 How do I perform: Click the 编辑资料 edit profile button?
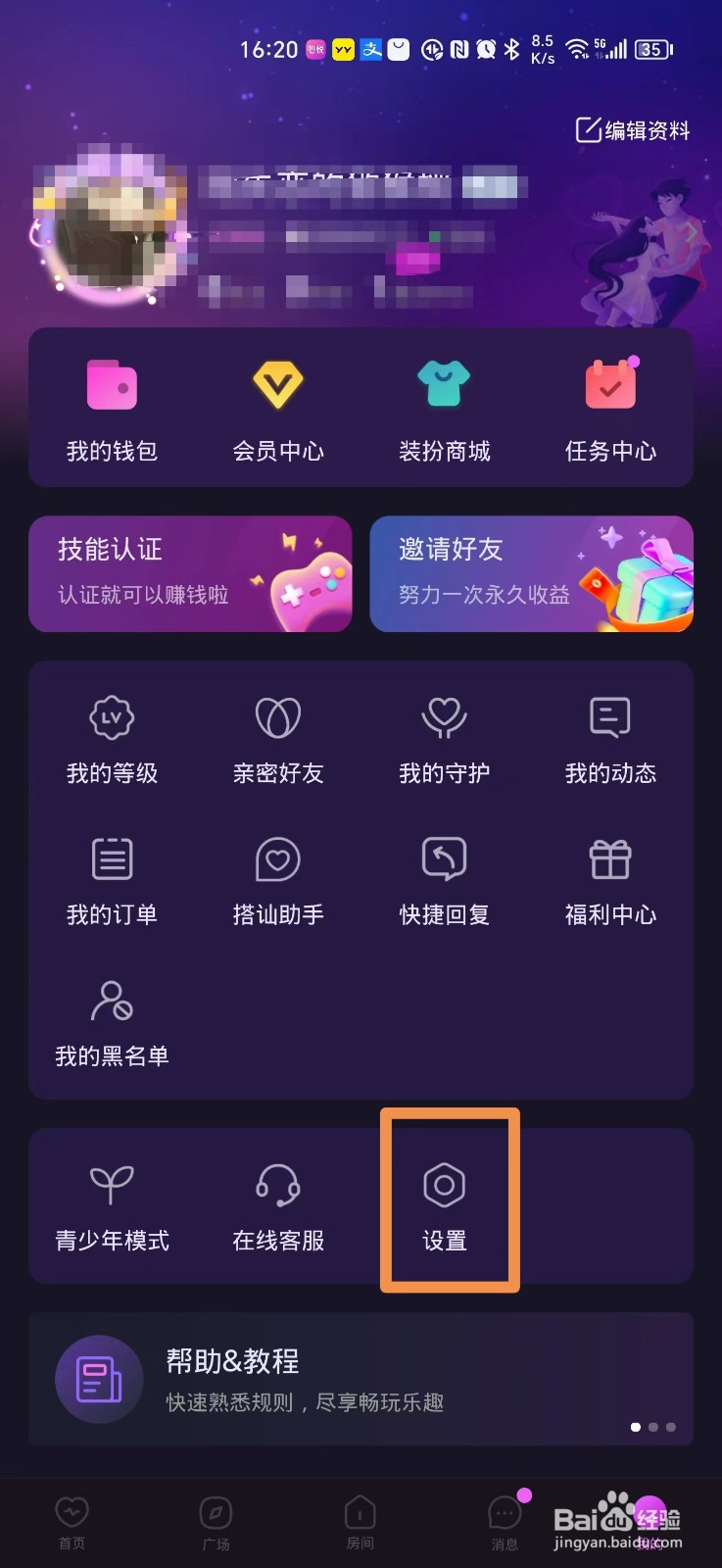(634, 128)
